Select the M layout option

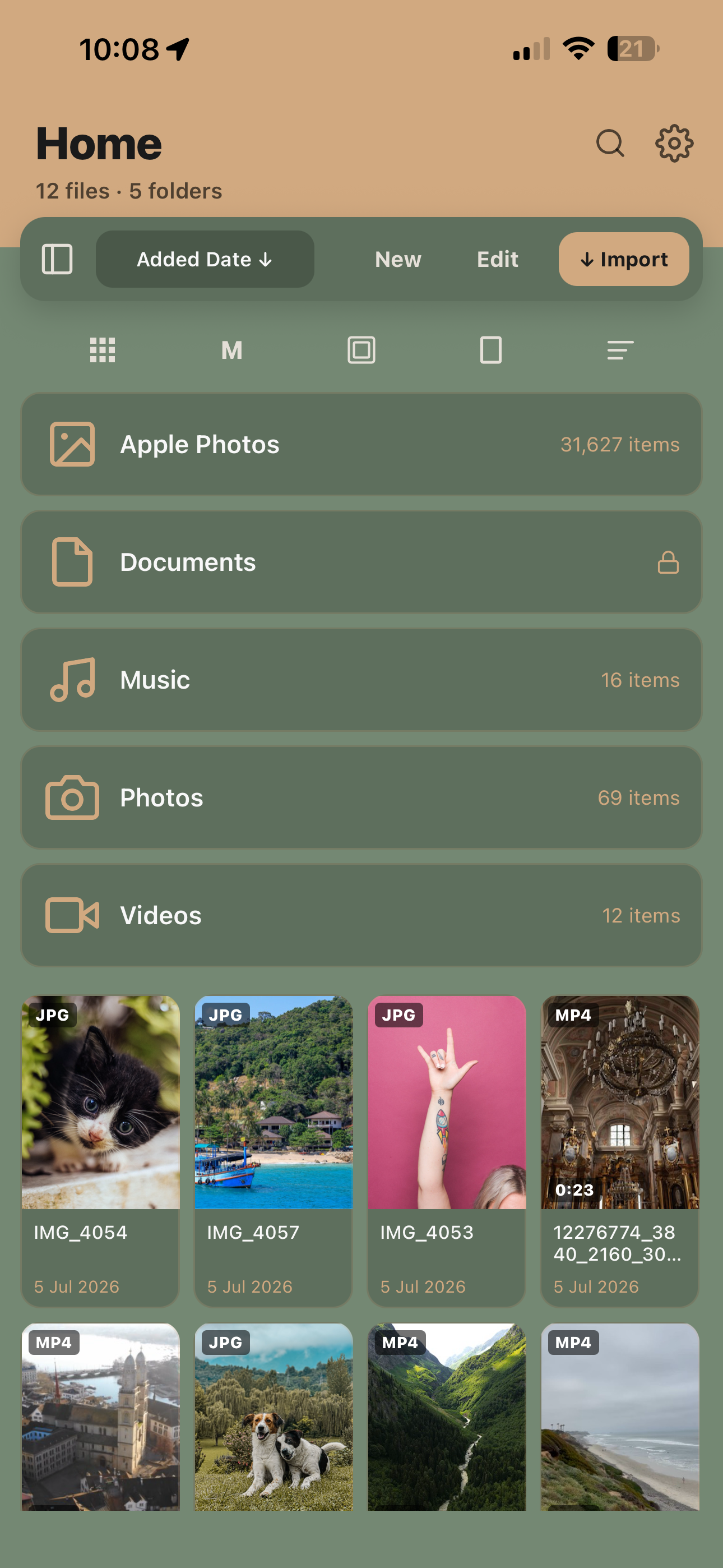pos(232,350)
